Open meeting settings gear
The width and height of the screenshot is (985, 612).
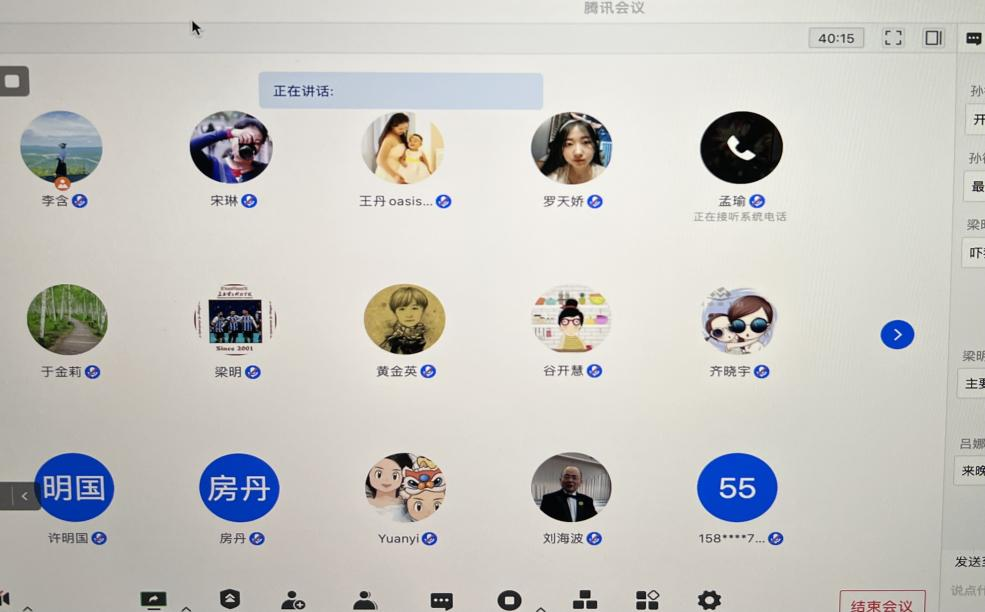709,600
